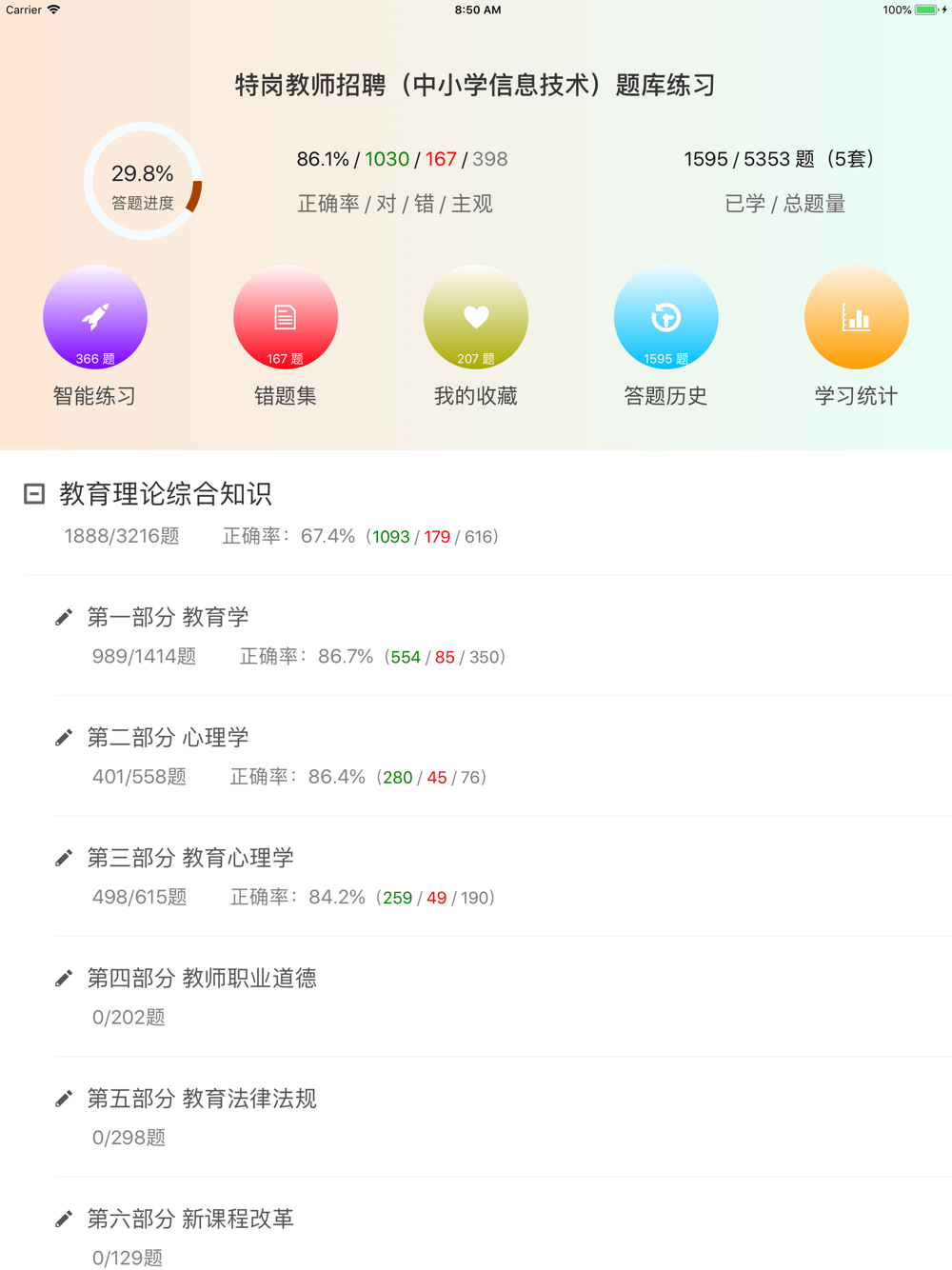Collapse the 教育理论综合知识 section

(x=34, y=494)
